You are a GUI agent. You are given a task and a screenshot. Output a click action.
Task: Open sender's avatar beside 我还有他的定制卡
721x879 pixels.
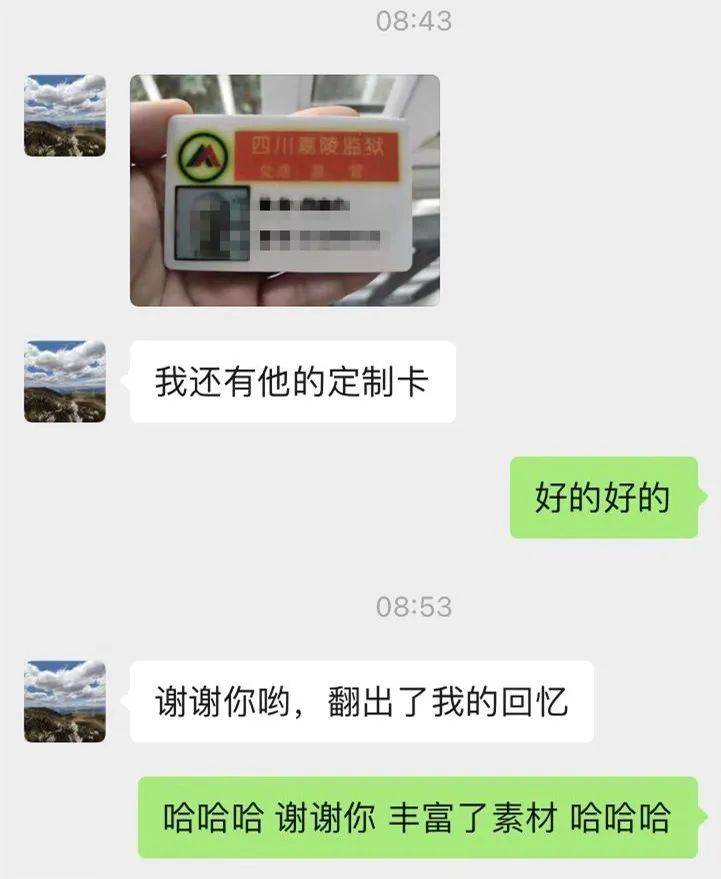pyautogui.click(x=65, y=381)
